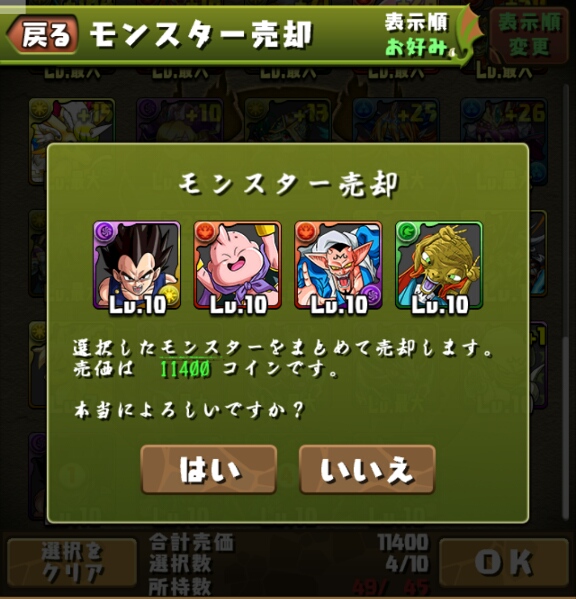Tap the OK button

(504, 562)
